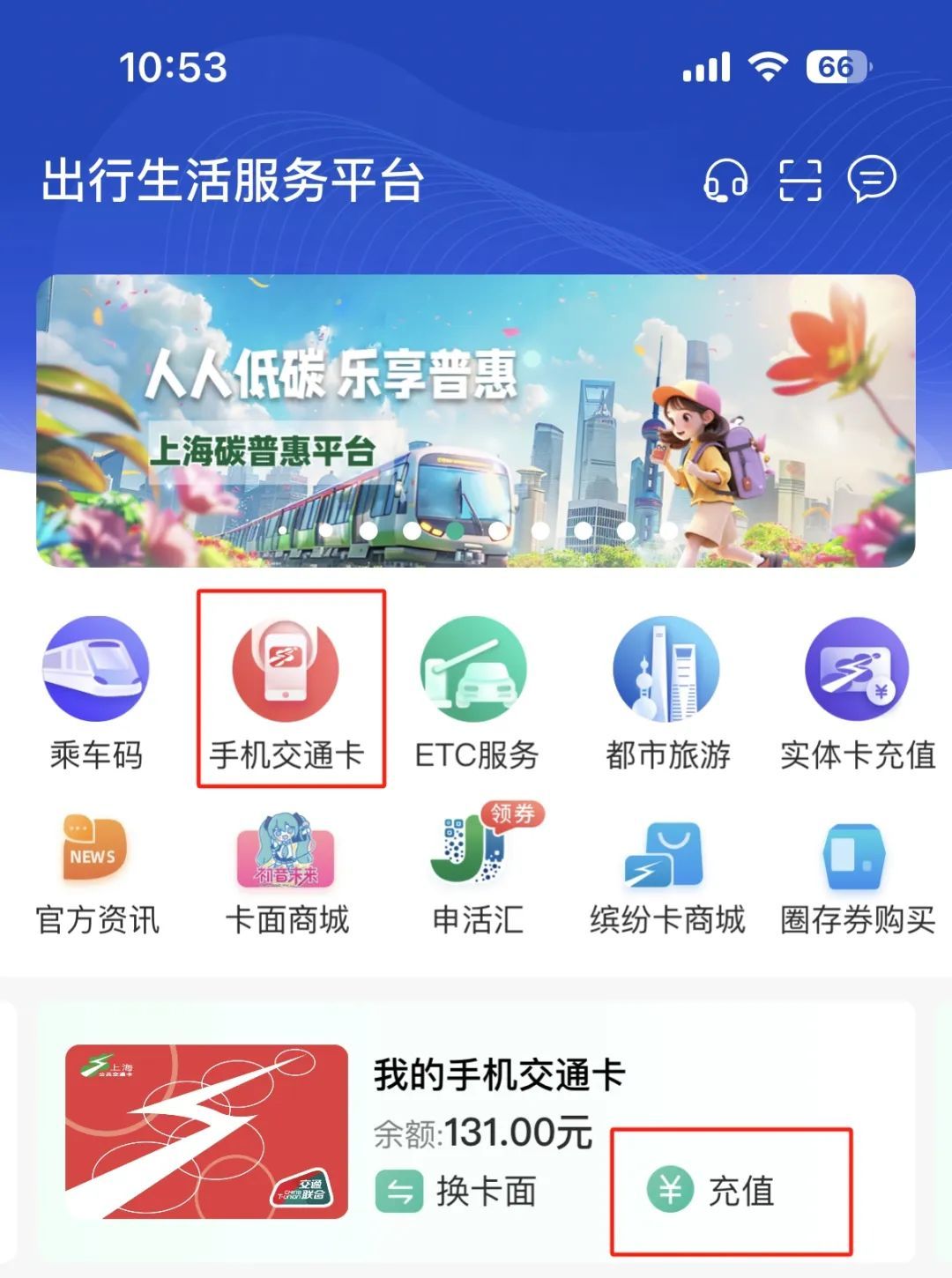Open 实体卡充值
The height and width of the screenshot is (1278, 952).
click(x=857, y=692)
